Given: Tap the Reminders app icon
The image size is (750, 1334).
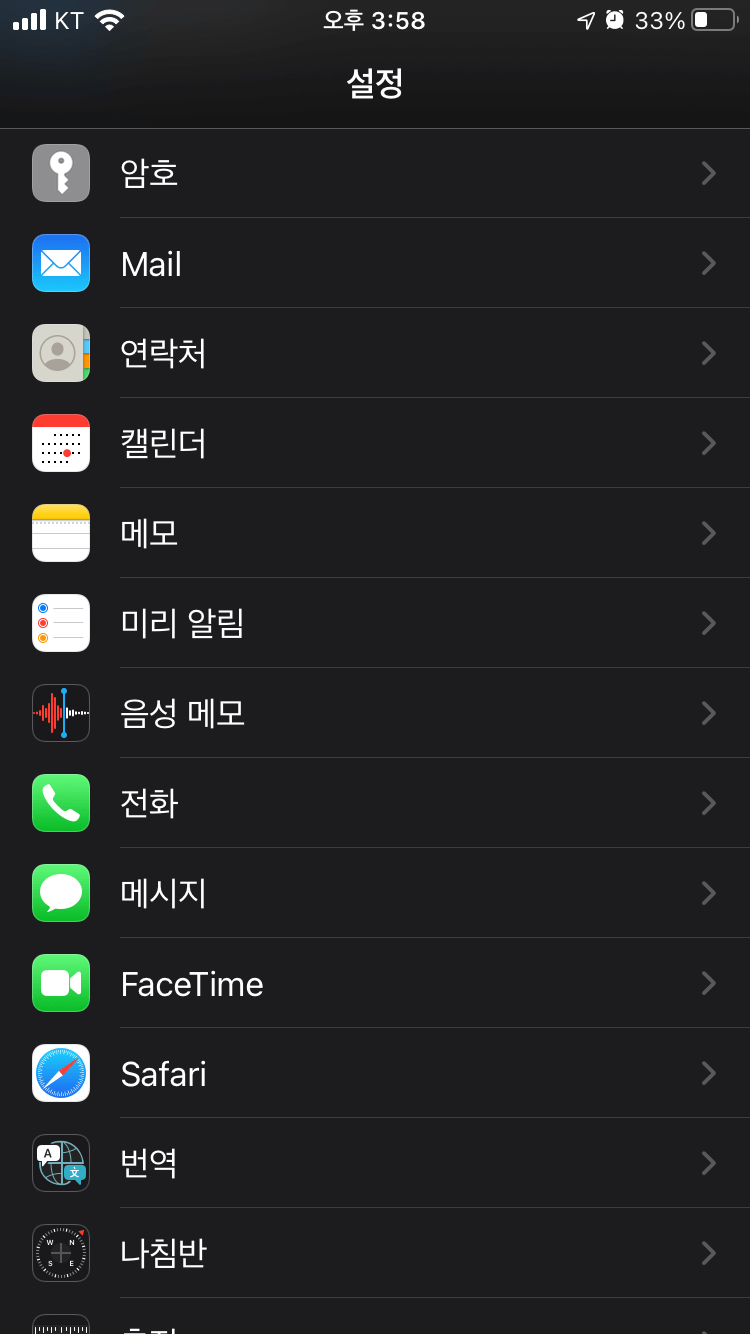Looking at the screenshot, I should 60,623.
